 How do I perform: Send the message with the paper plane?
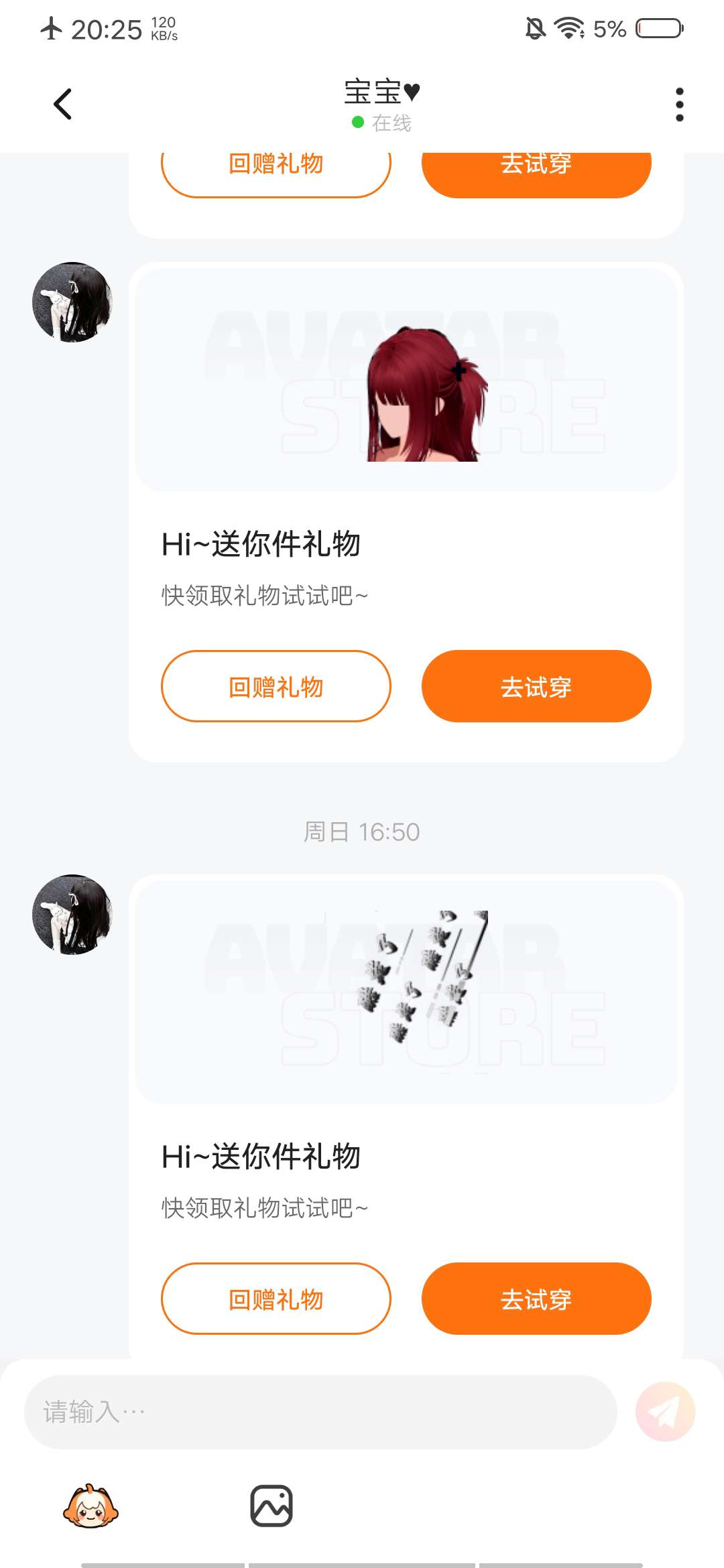665,1412
